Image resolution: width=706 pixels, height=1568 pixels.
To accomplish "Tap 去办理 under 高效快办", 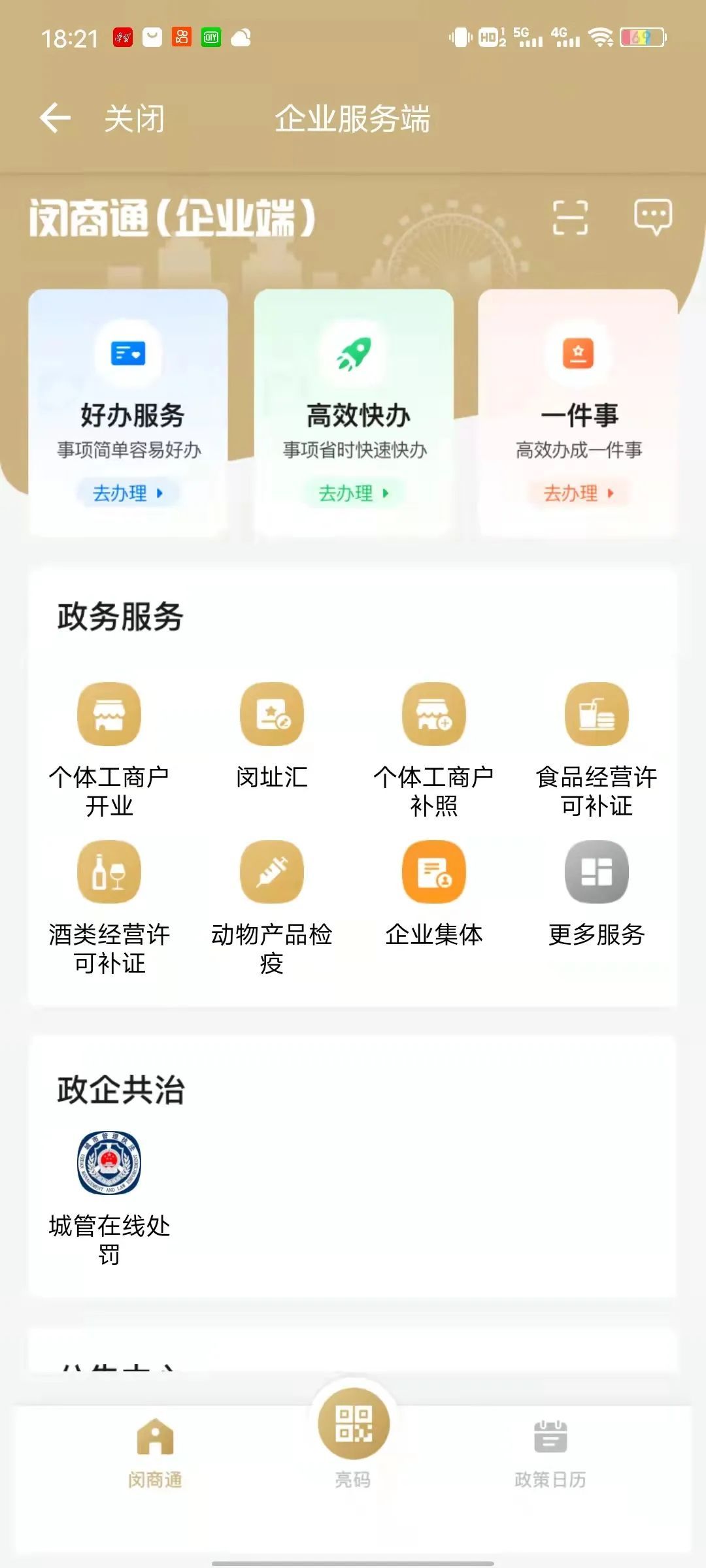I will [353, 493].
